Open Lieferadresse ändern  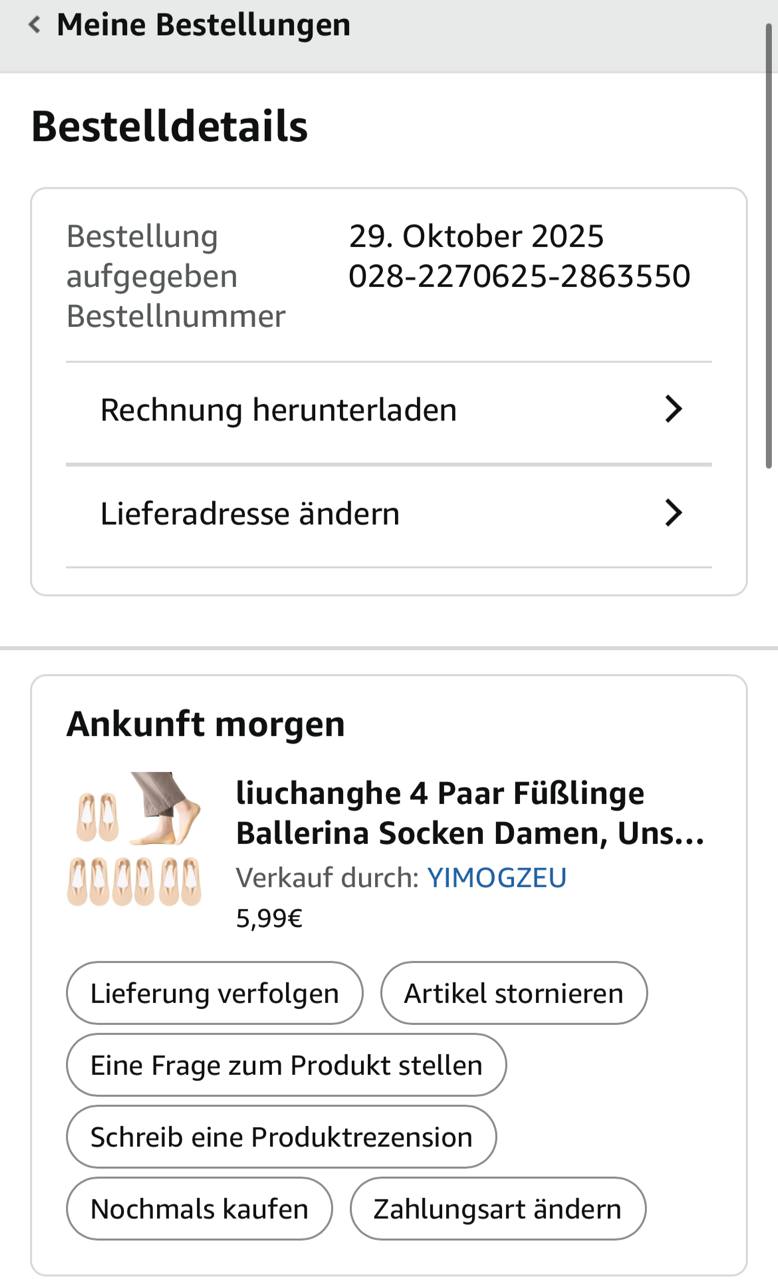point(389,514)
